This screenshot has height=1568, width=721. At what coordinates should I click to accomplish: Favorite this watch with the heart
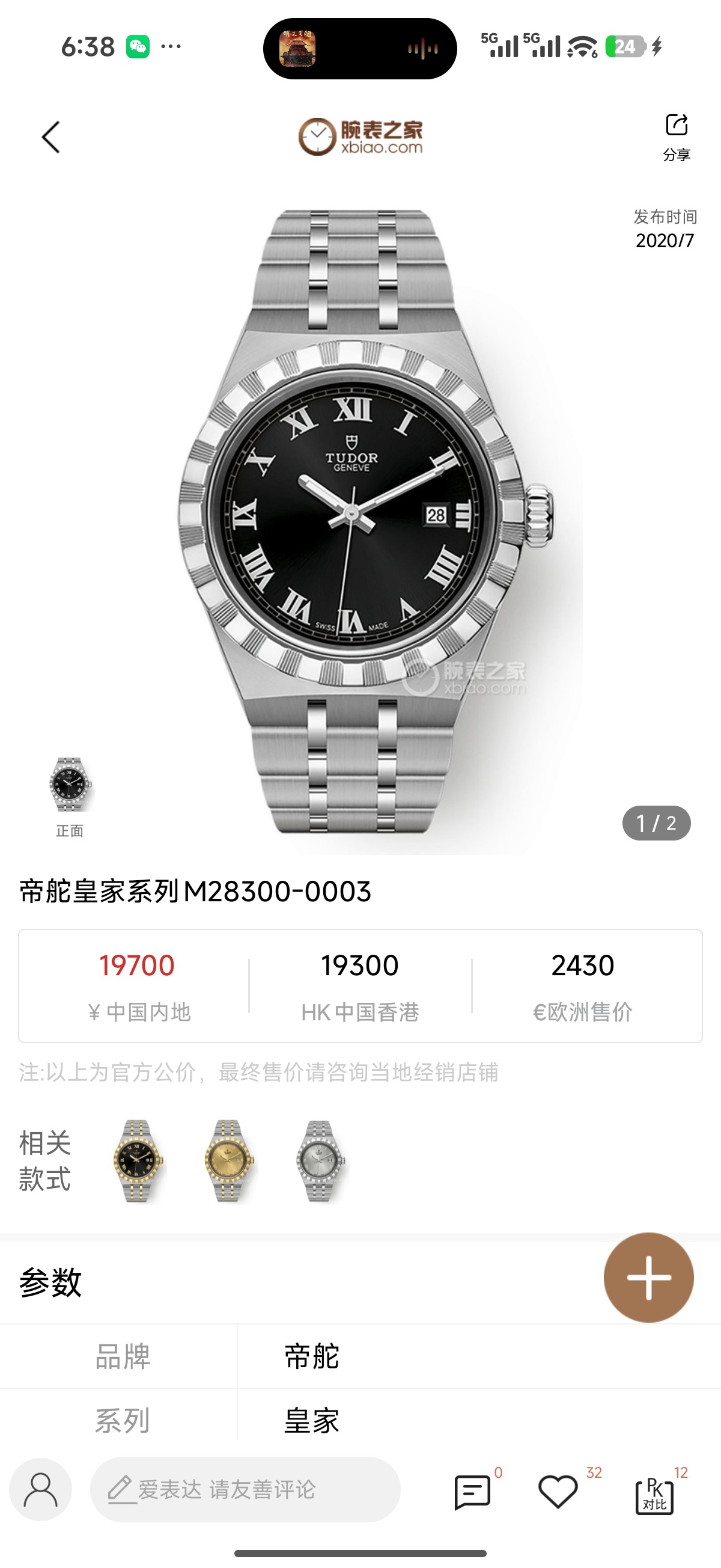(x=558, y=1492)
